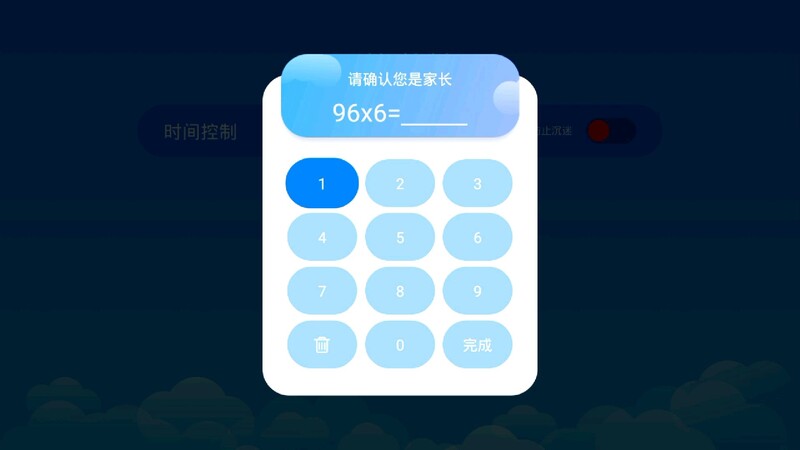Clear the answer with the trash icon
Viewport: 800px width, 450px height.
pyautogui.click(x=322, y=345)
